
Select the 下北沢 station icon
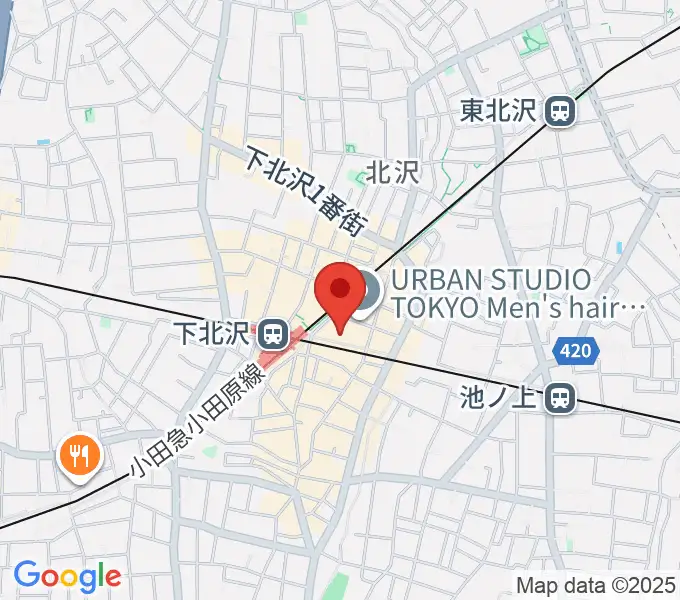[x=270, y=331]
